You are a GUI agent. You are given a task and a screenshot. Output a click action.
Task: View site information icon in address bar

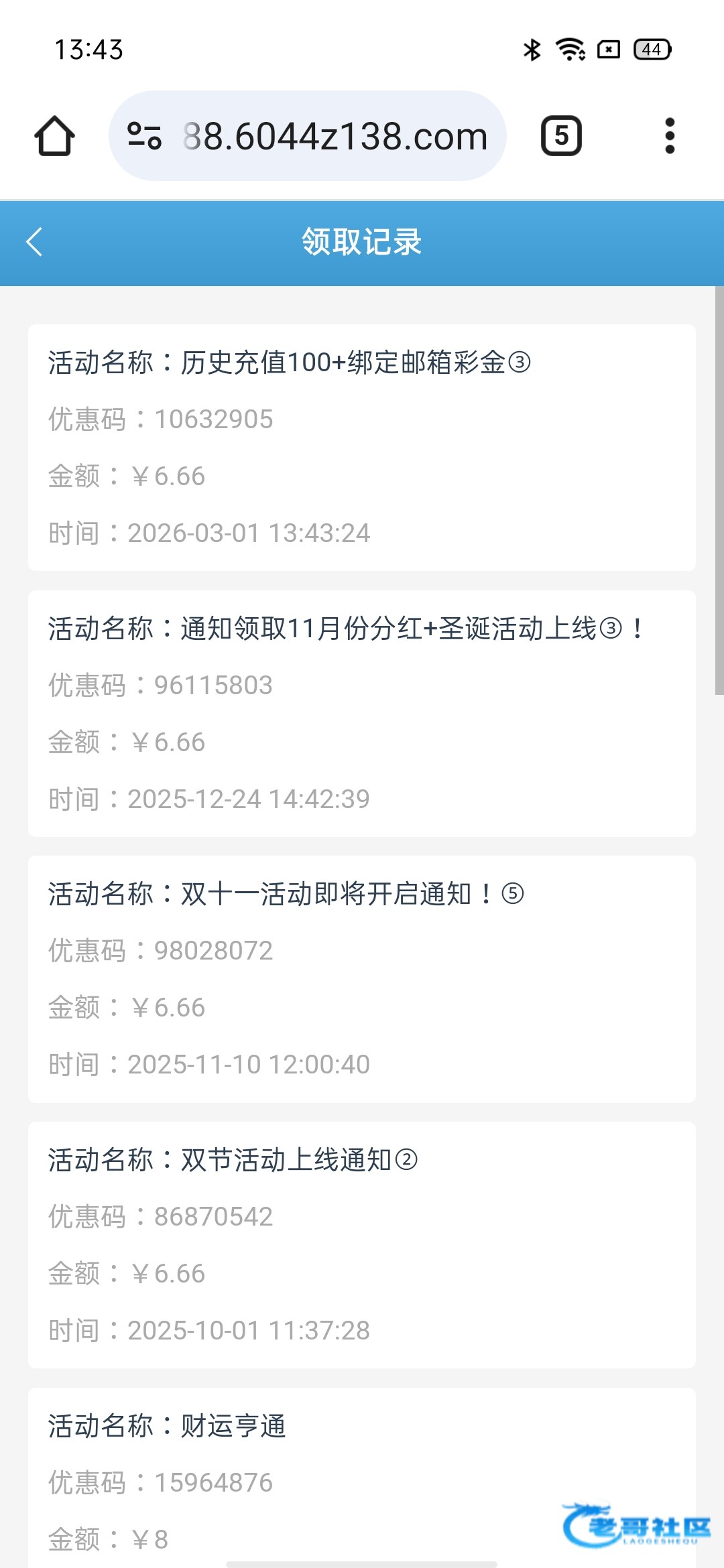point(144,136)
